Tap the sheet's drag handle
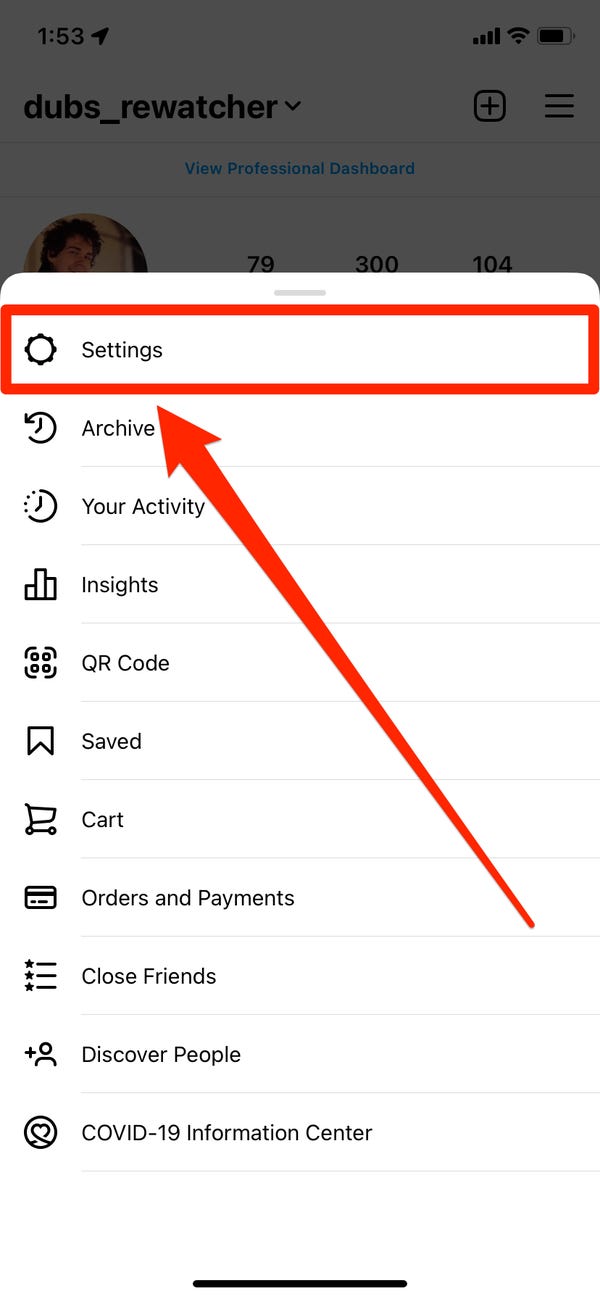The image size is (600, 1299). [300, 292]
